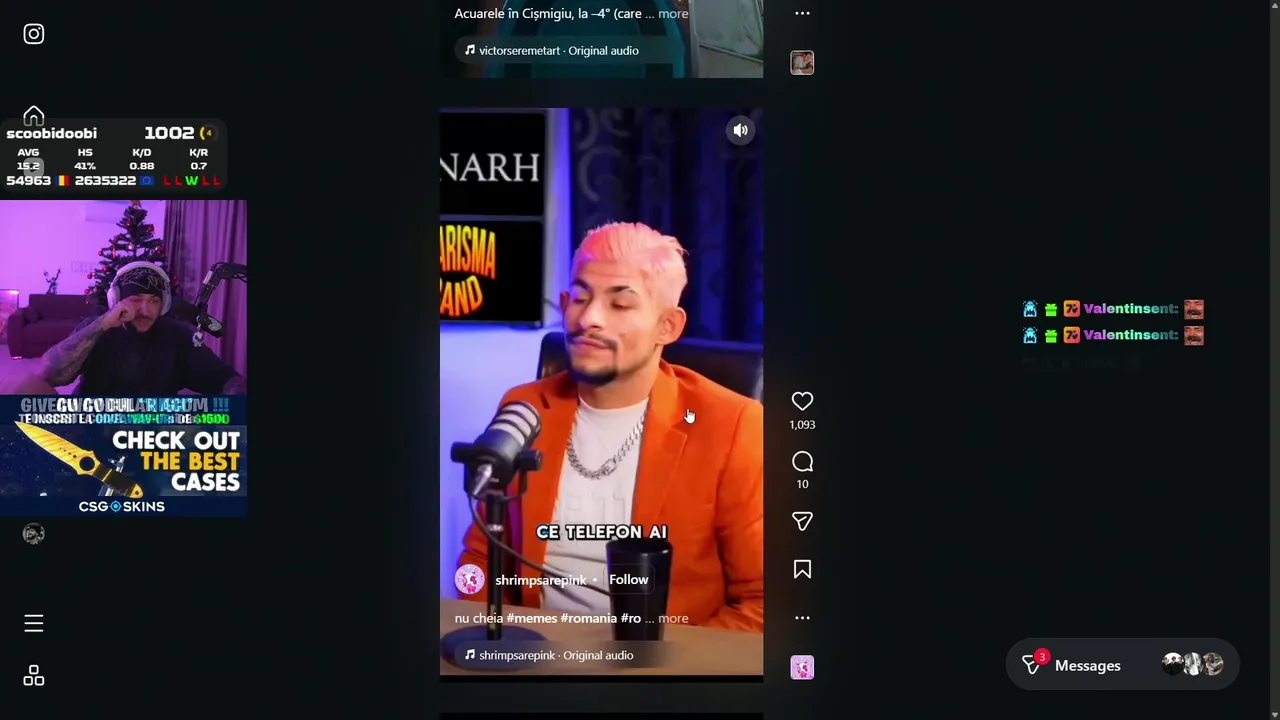Viewport: 1280px width, 720px height.
Task: Open the Meta apps grid icon
Action: point(34,676)
